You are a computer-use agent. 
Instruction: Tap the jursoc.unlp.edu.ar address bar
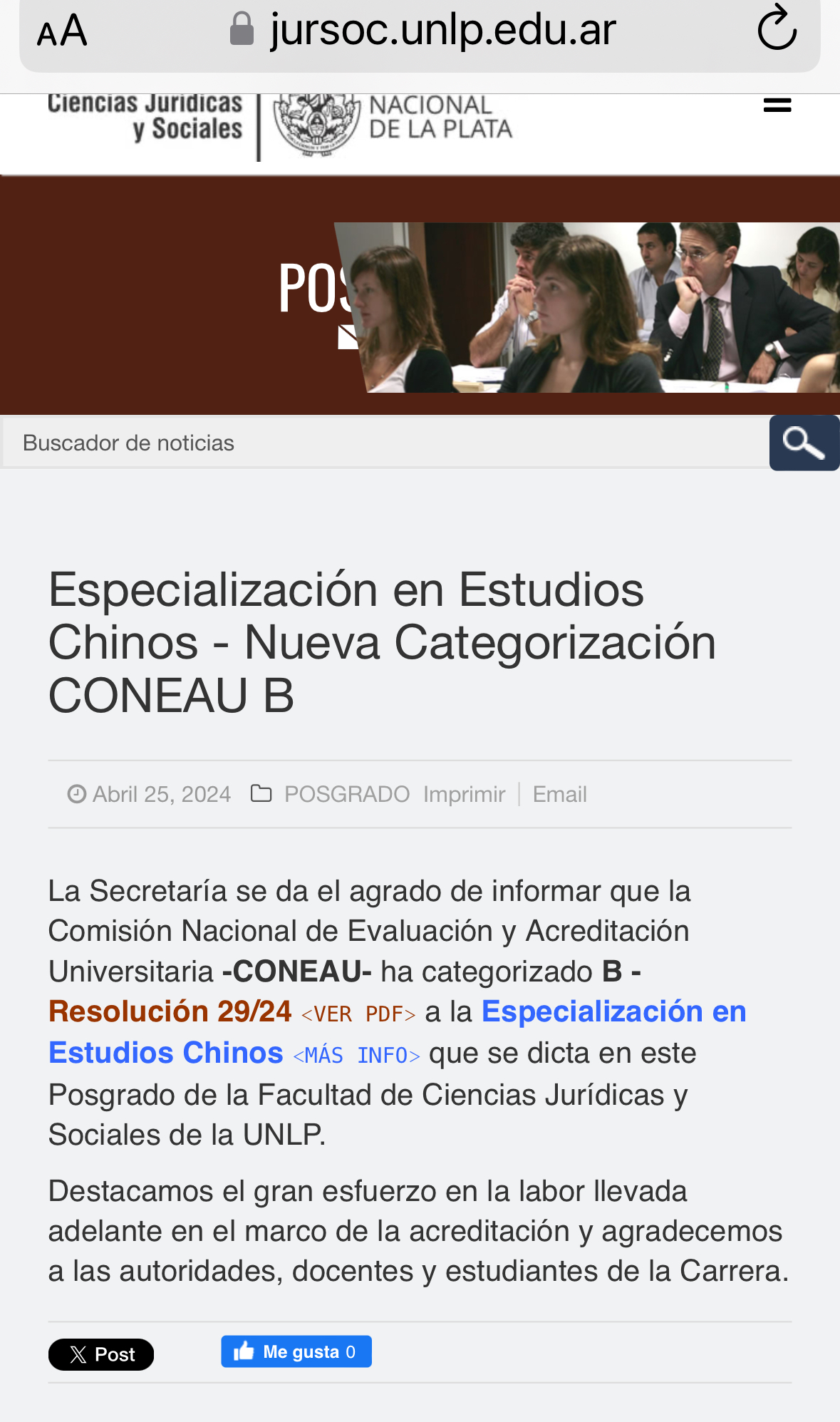click(x=423, y=30)
